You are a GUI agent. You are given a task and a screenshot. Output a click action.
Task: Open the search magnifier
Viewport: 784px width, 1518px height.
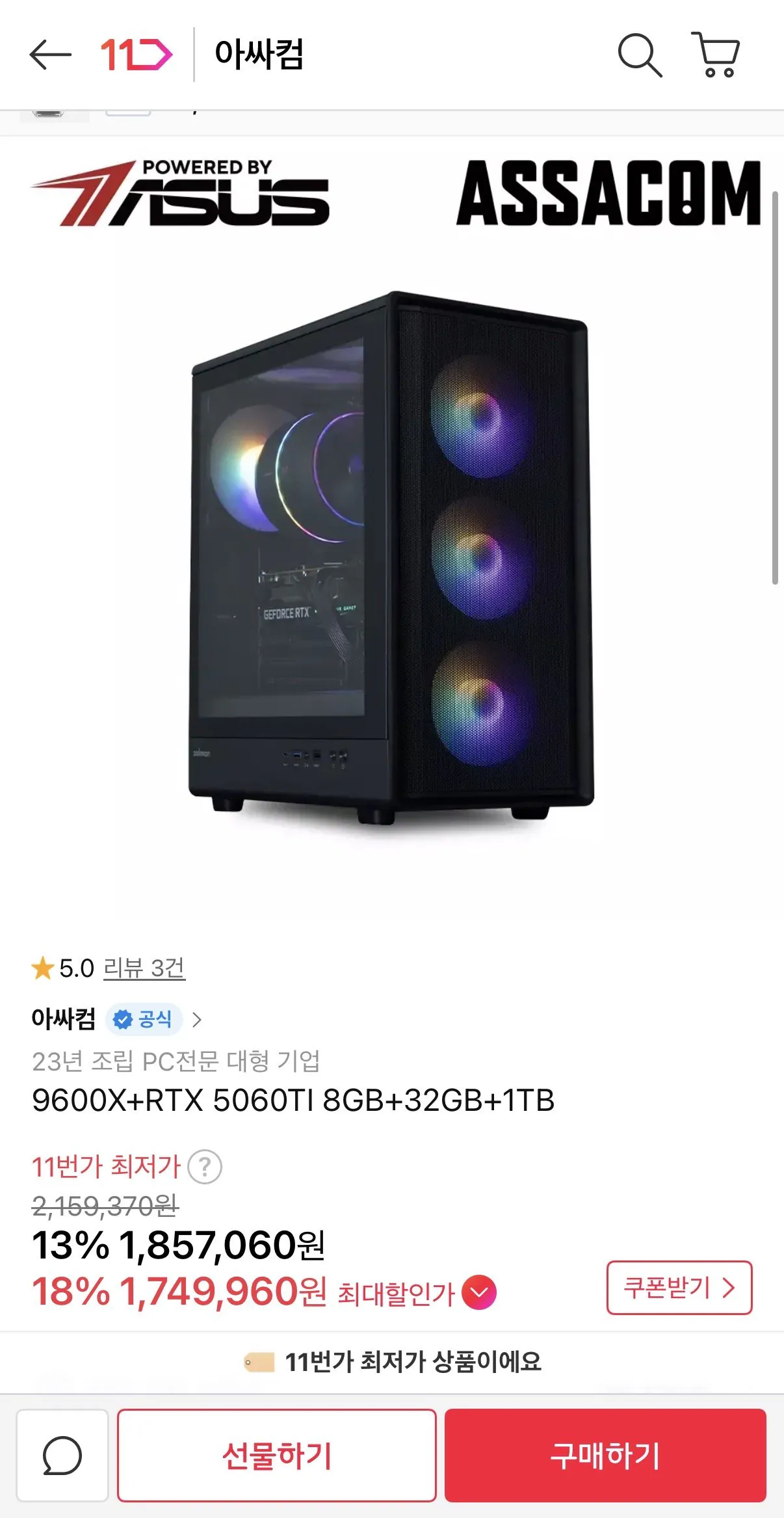[639, 55]
